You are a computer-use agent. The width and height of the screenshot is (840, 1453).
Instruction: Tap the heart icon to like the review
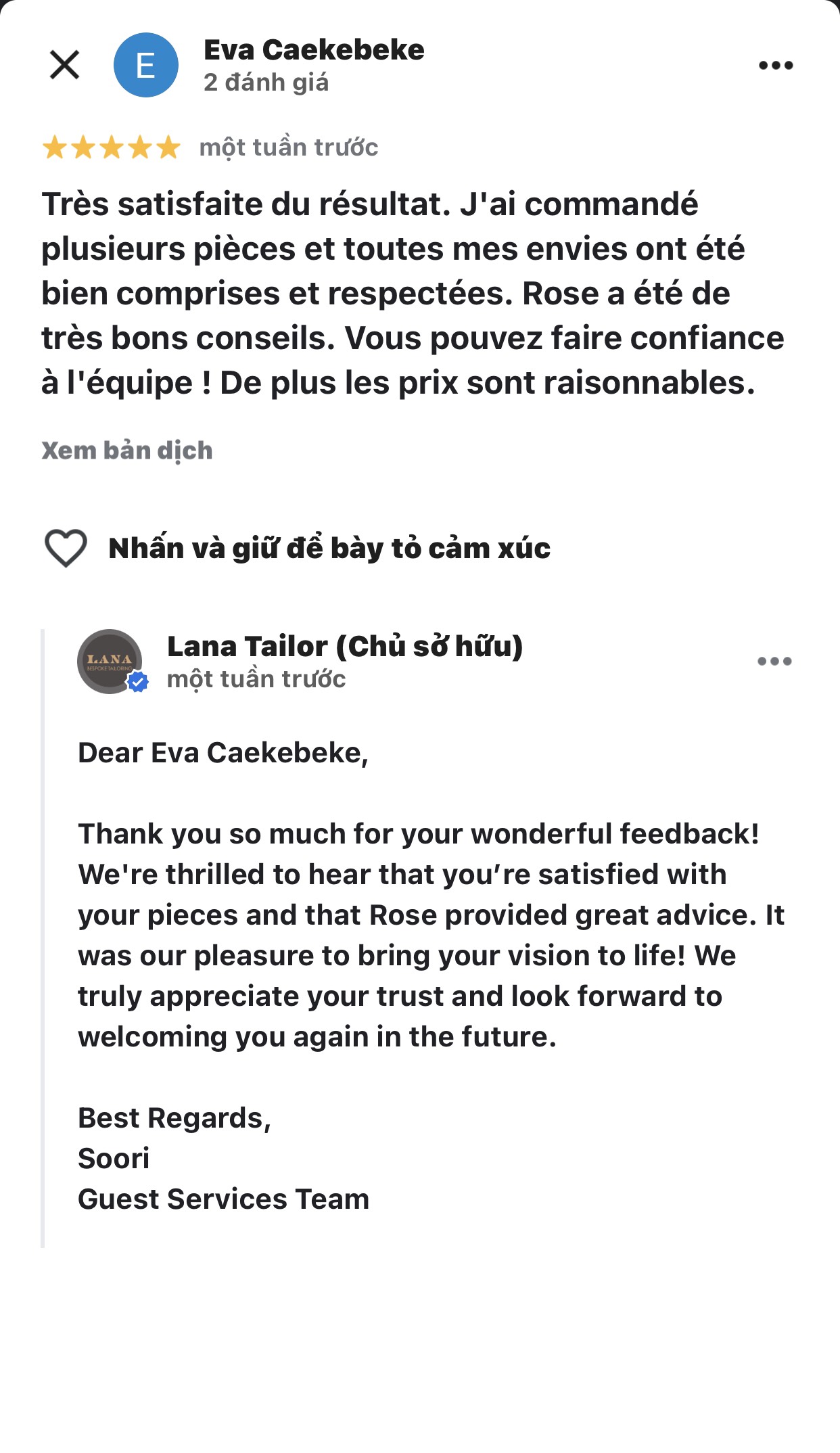point(66,547)
